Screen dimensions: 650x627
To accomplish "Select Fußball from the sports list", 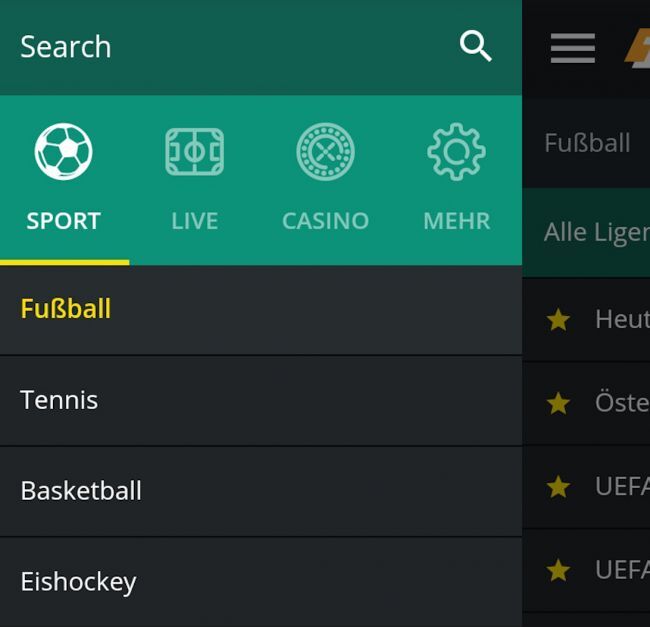I will click(x=260, y=309).
